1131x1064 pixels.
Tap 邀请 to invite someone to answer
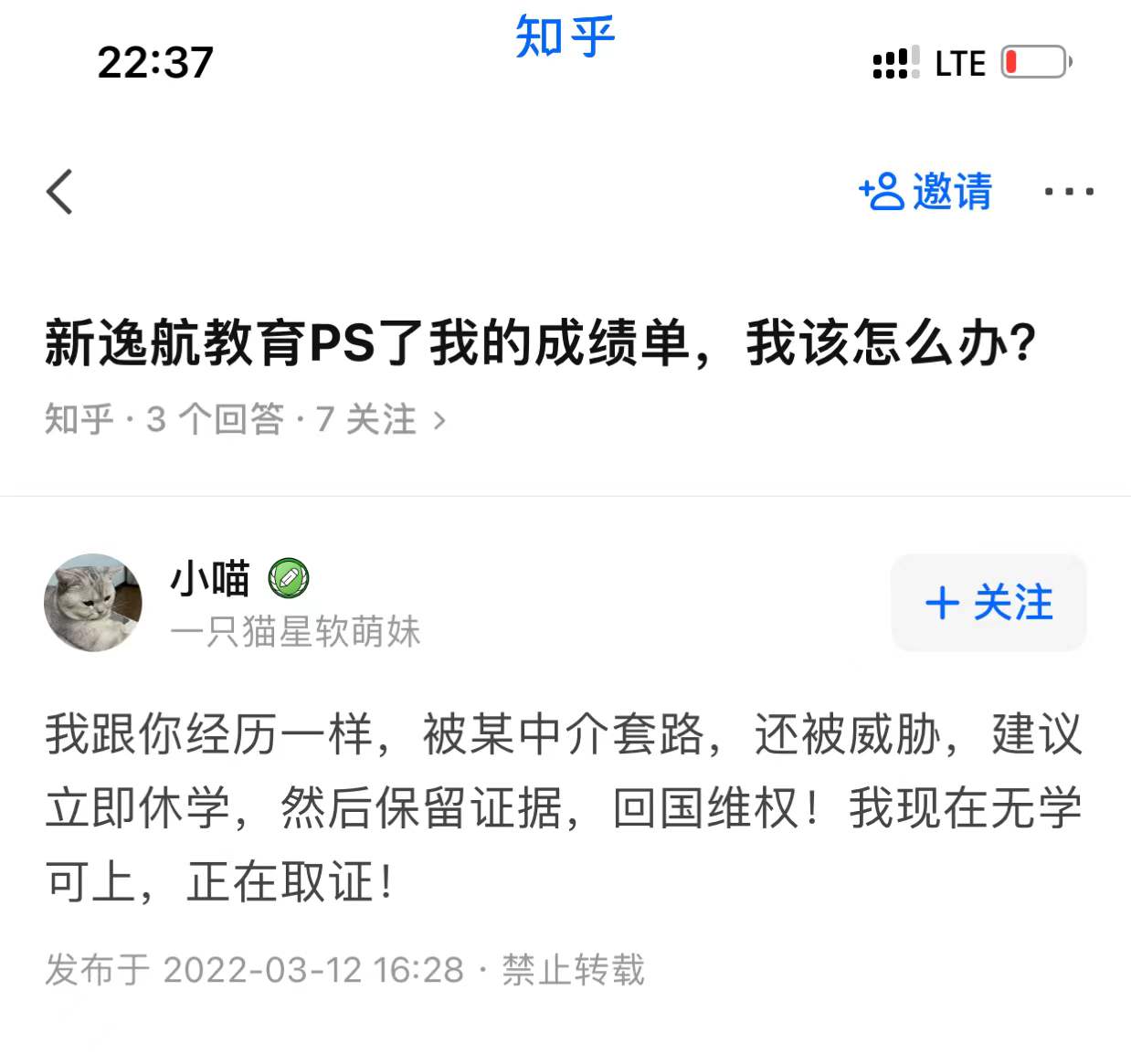coord(925,192)
